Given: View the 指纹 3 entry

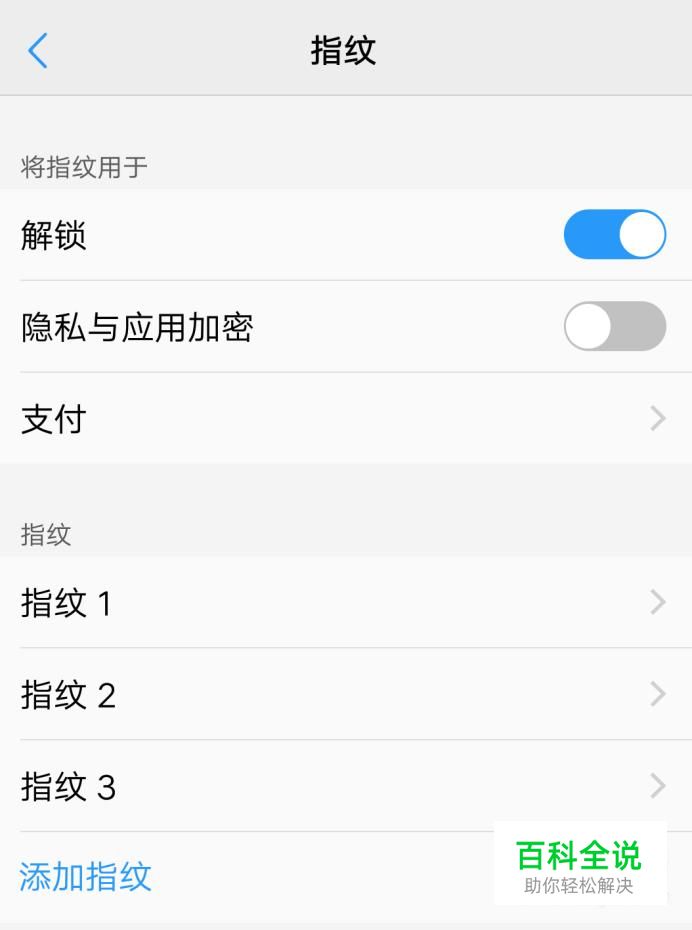Looking at the screenshot, I should click(x=345, y=787).
